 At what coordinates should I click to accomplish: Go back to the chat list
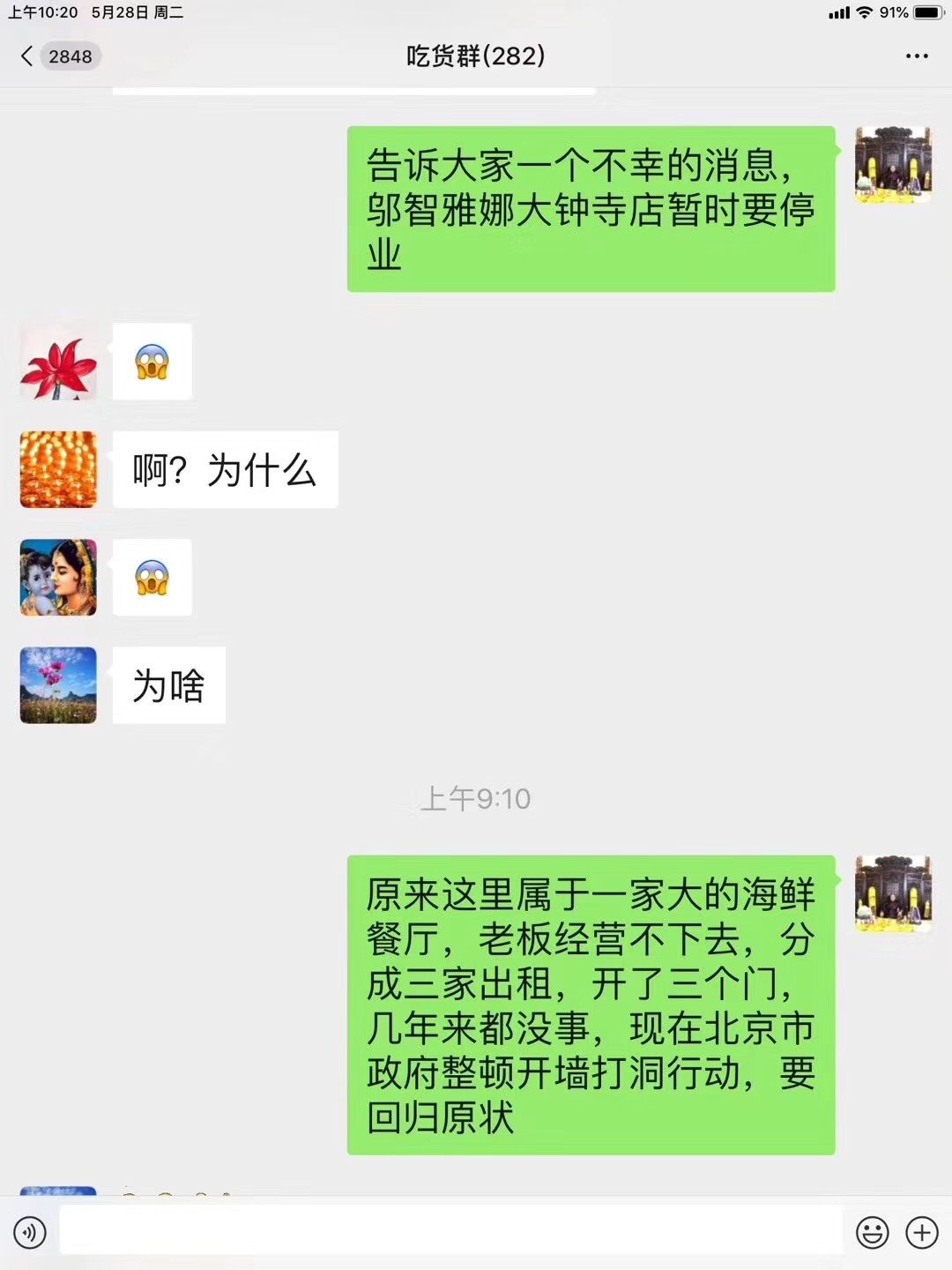[x=58, y=56]
